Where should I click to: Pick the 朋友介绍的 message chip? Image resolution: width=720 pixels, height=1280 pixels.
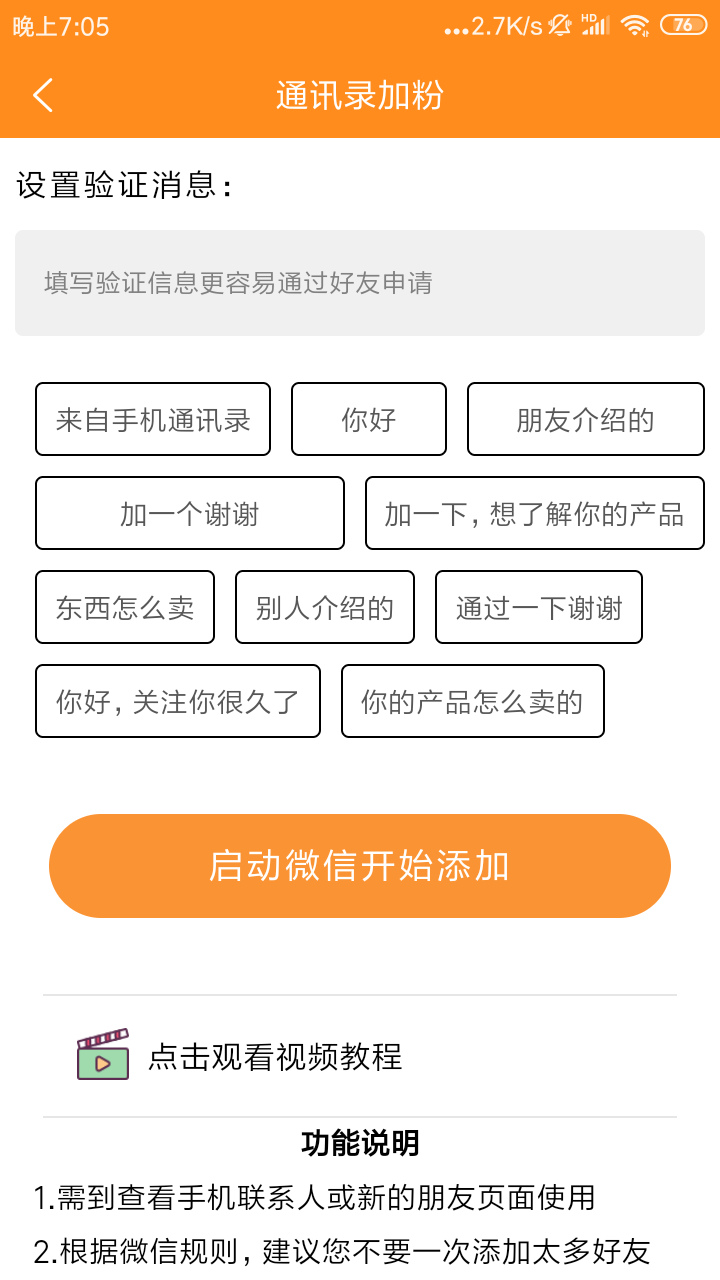tap(585, 419)
